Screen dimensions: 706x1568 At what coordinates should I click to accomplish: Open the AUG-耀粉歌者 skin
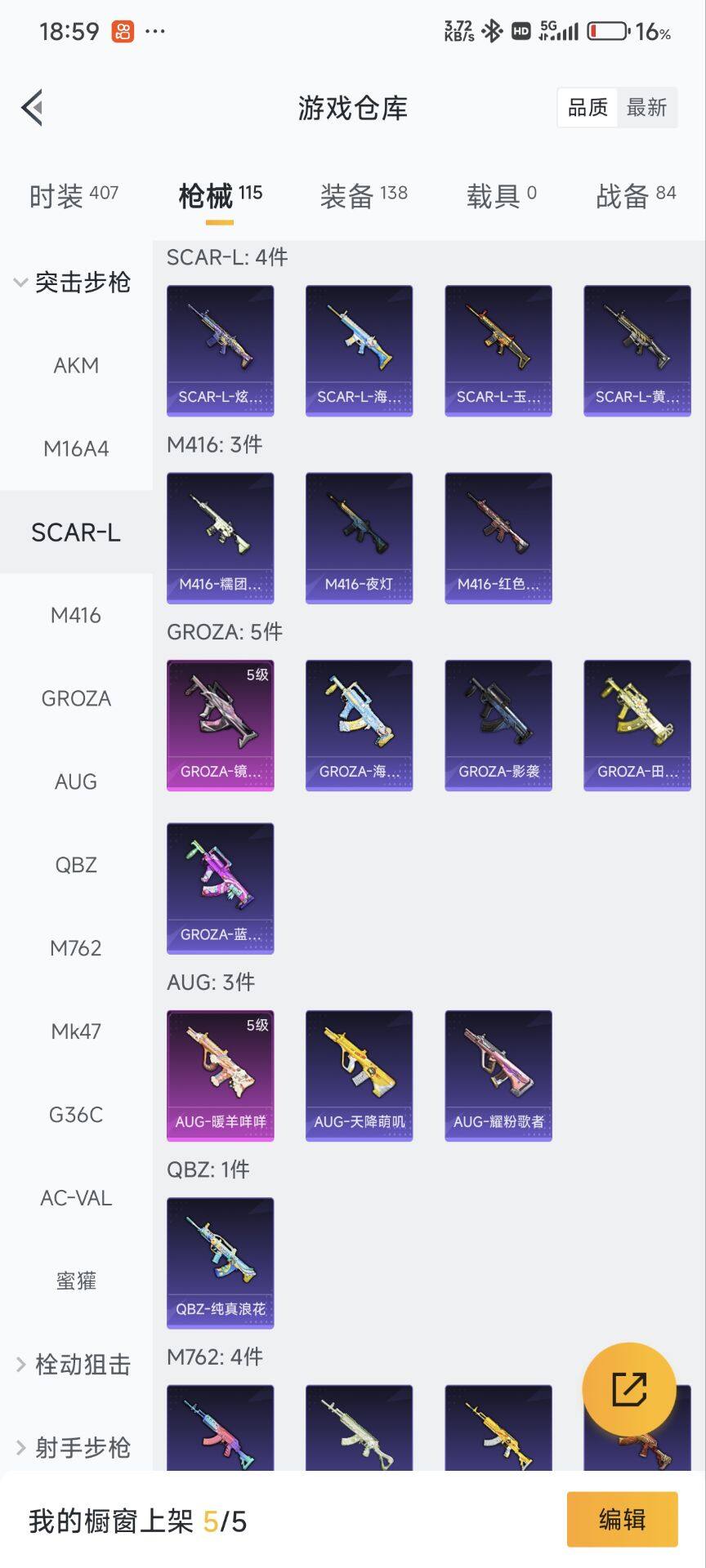(x=498, y=1076)
